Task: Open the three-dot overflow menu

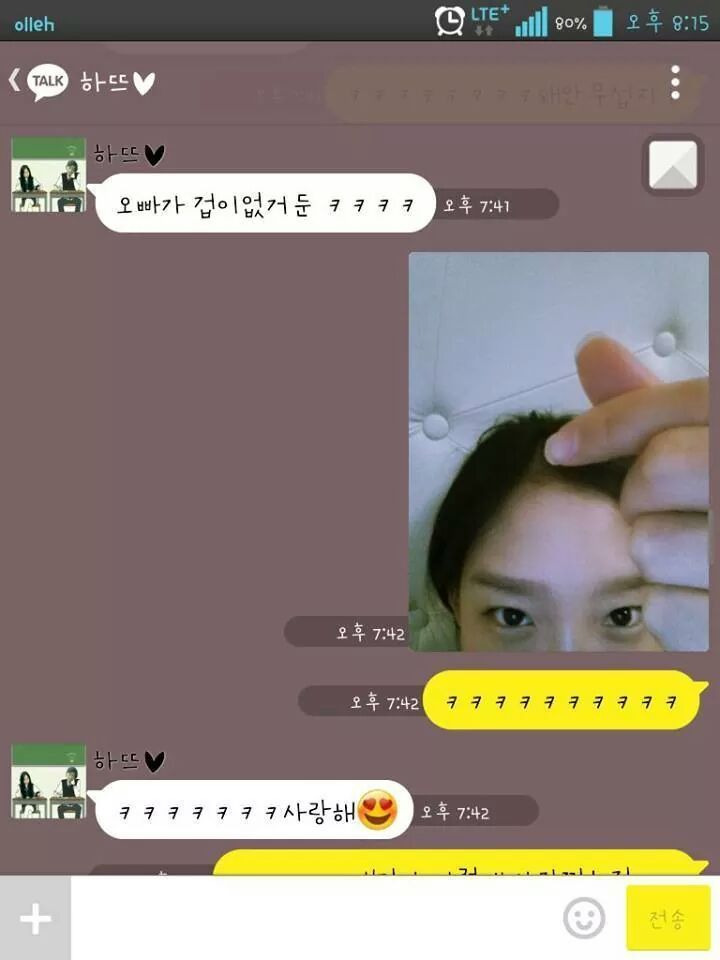Action: [x=675, y=83]
